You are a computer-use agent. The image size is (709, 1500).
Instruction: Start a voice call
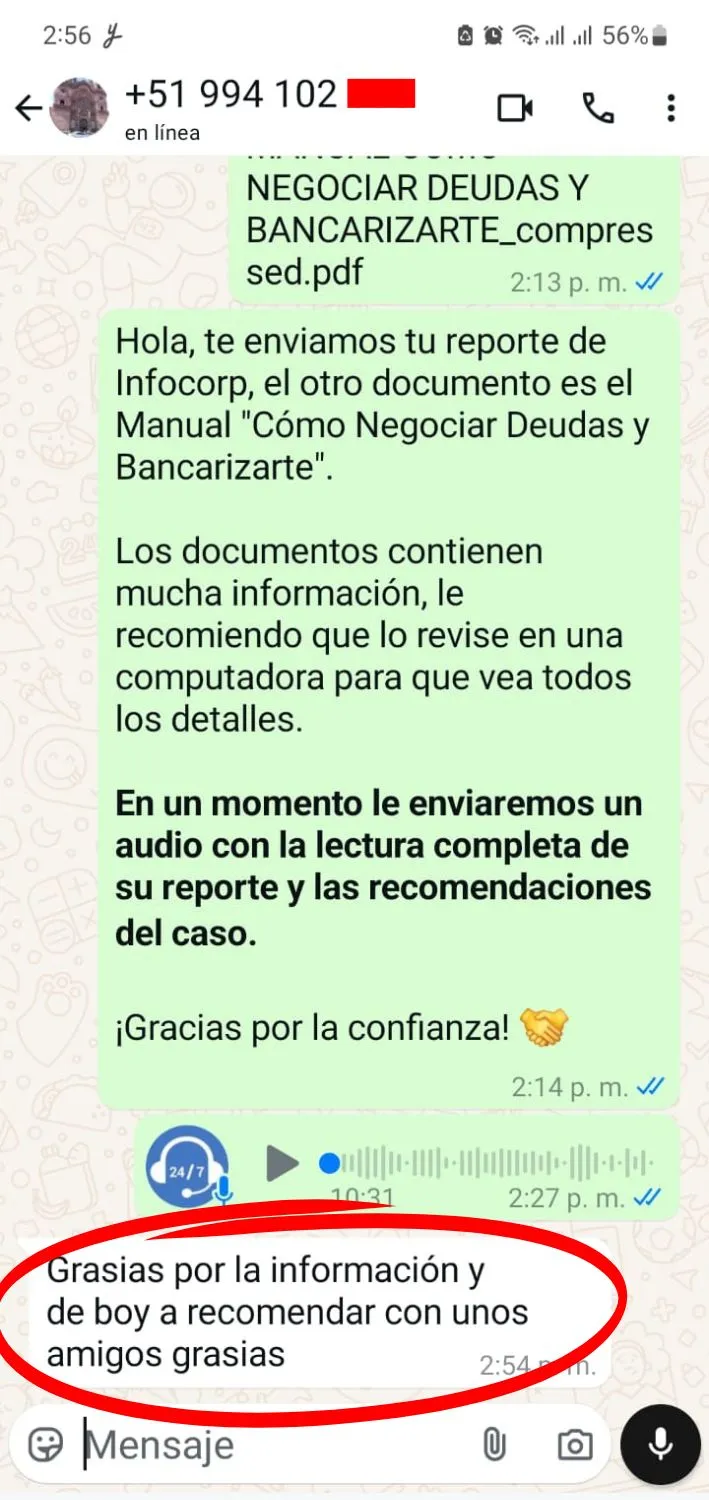598,108
